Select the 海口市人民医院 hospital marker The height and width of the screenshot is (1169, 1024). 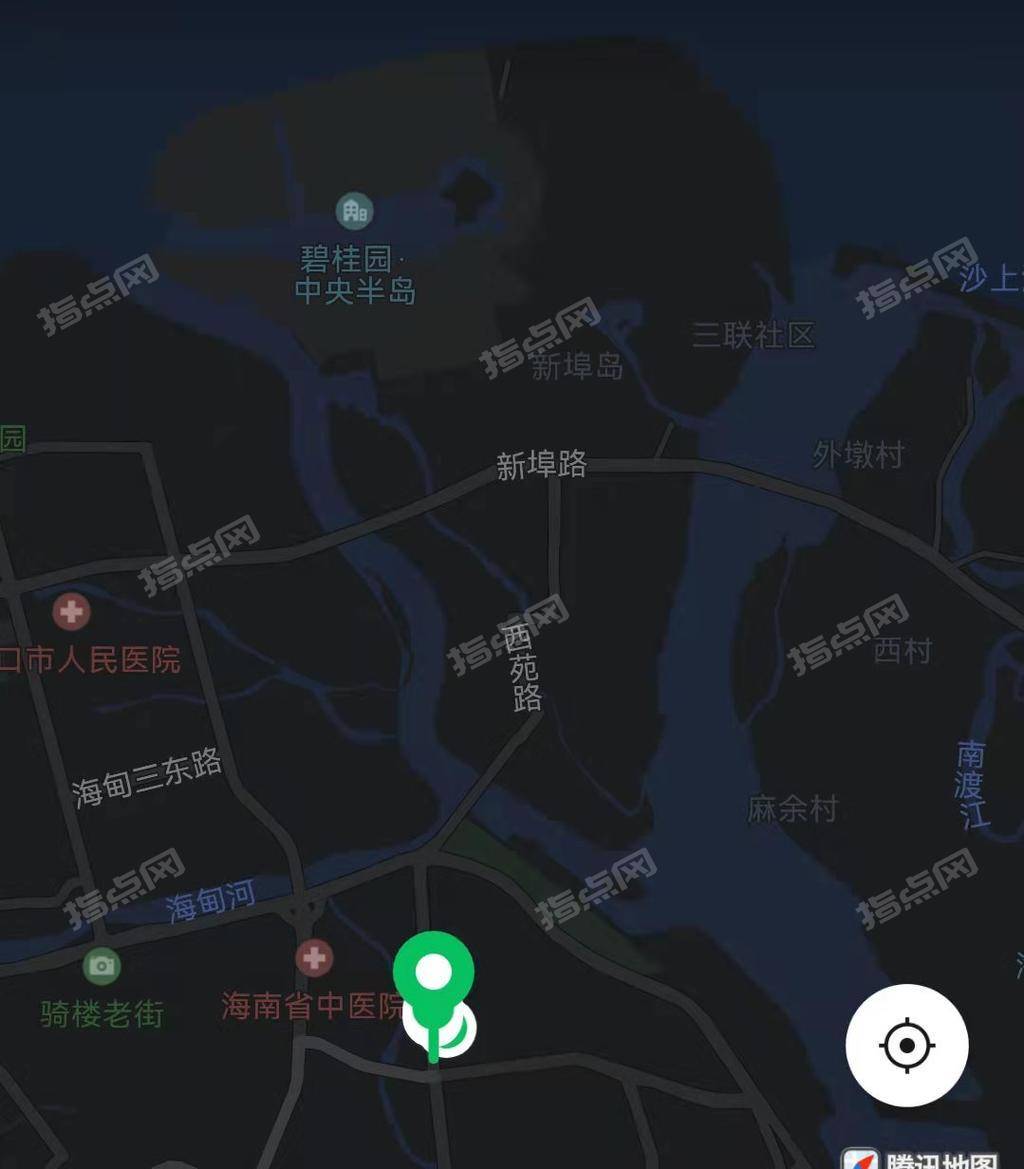coord(71,611)
